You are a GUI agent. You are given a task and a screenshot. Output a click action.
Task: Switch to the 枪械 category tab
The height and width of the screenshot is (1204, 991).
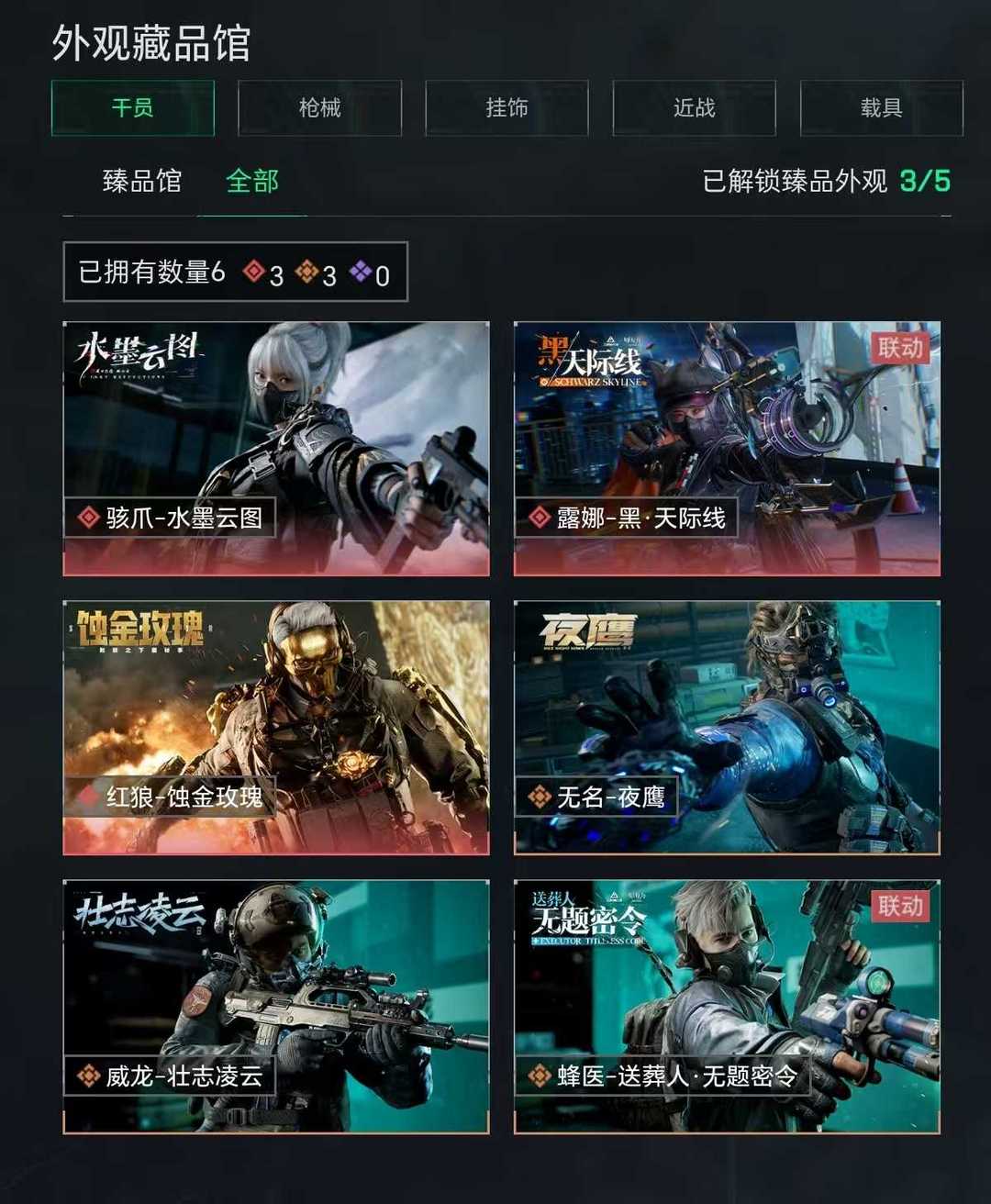click(x=319, y=108)
